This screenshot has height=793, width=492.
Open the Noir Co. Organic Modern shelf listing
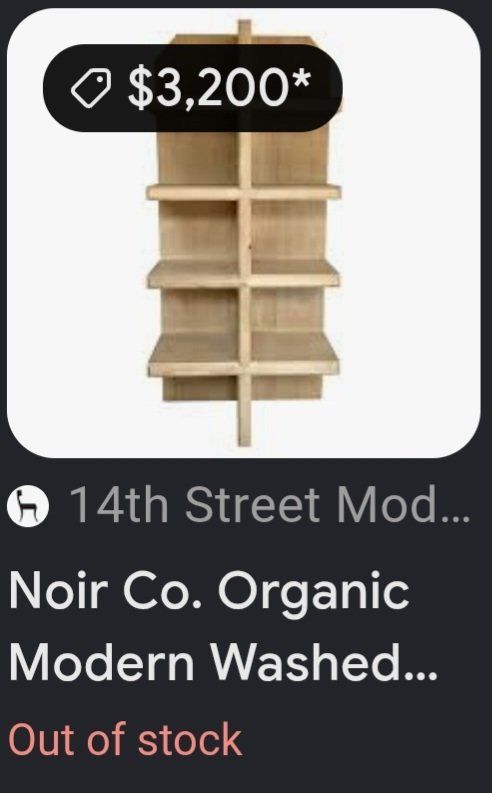223,626
